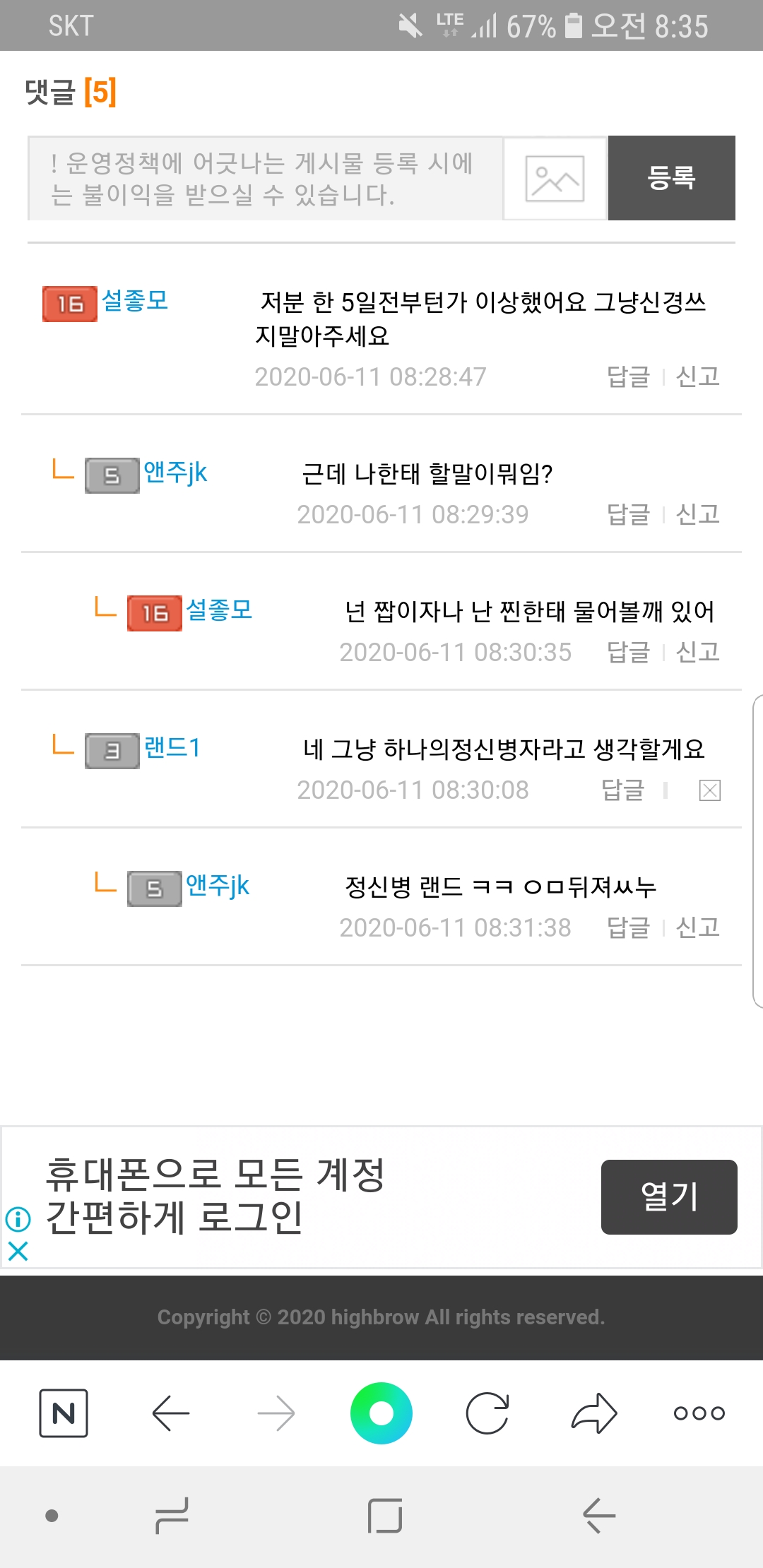Open 앤주jk's profile from the 08:29:39 comment
Viewport: 763px width, 1568px height.
tap(175, 473)
